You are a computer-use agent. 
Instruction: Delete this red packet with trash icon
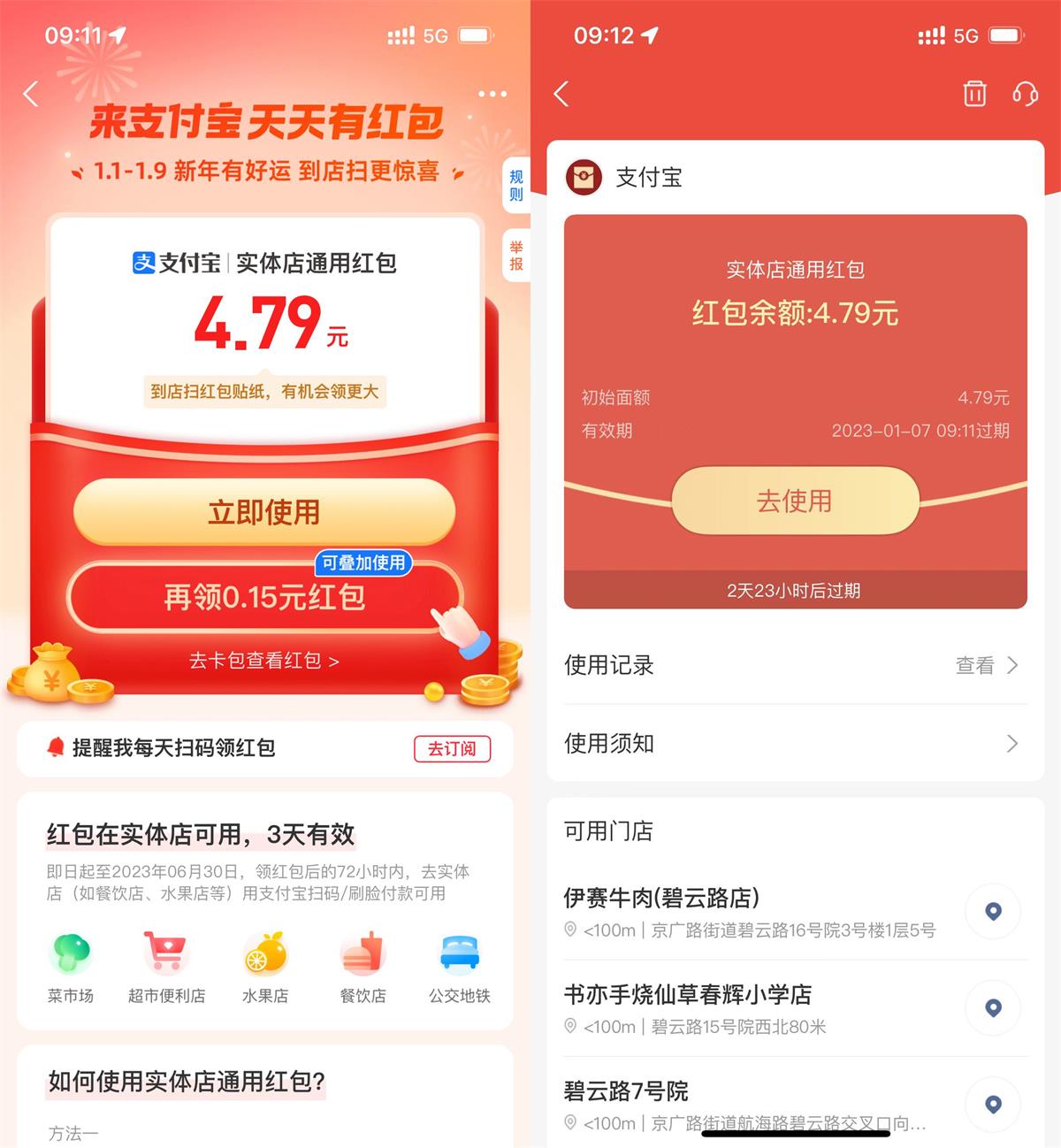pyautogui.click(x=974, y=93)
